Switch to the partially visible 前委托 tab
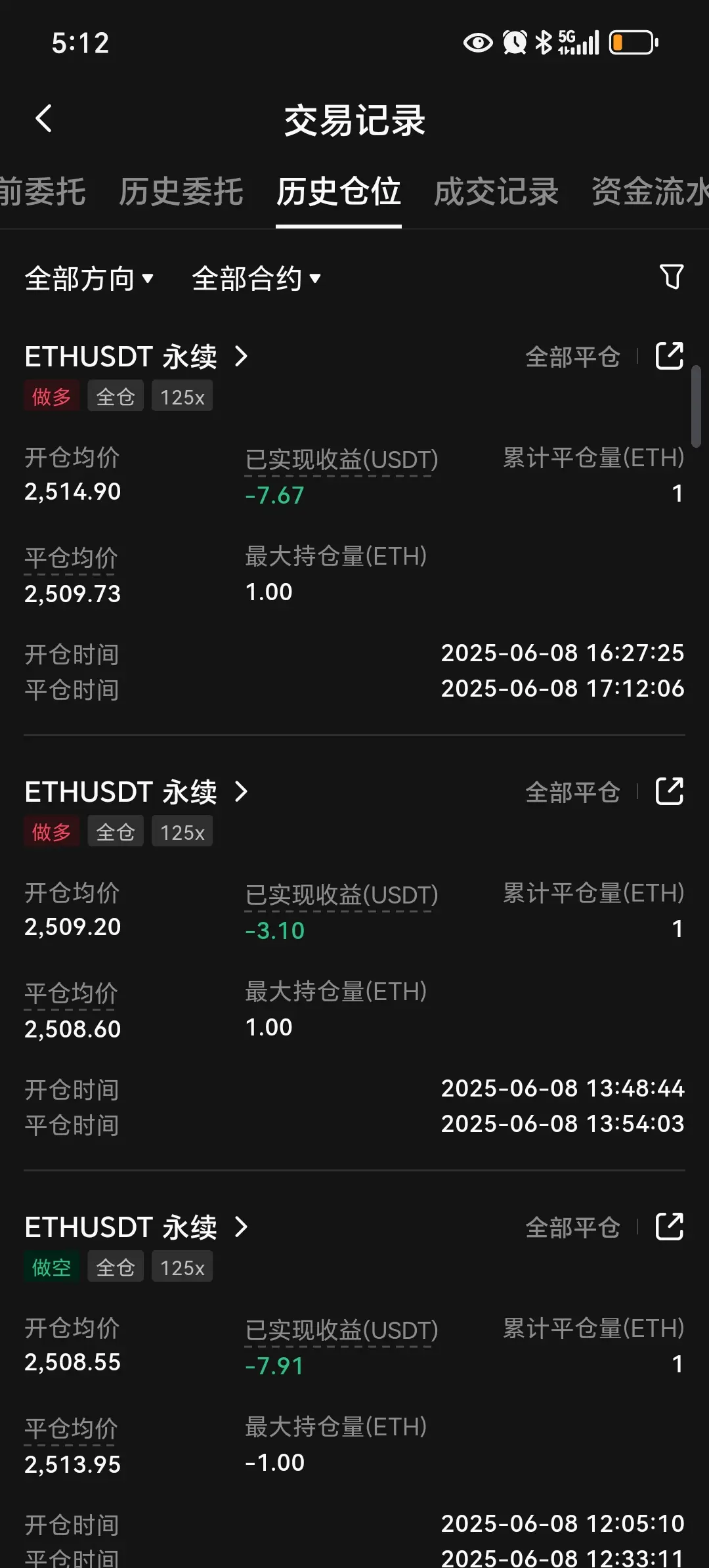The height and width of the screenshot is (1568, 709). pos(43,192)
